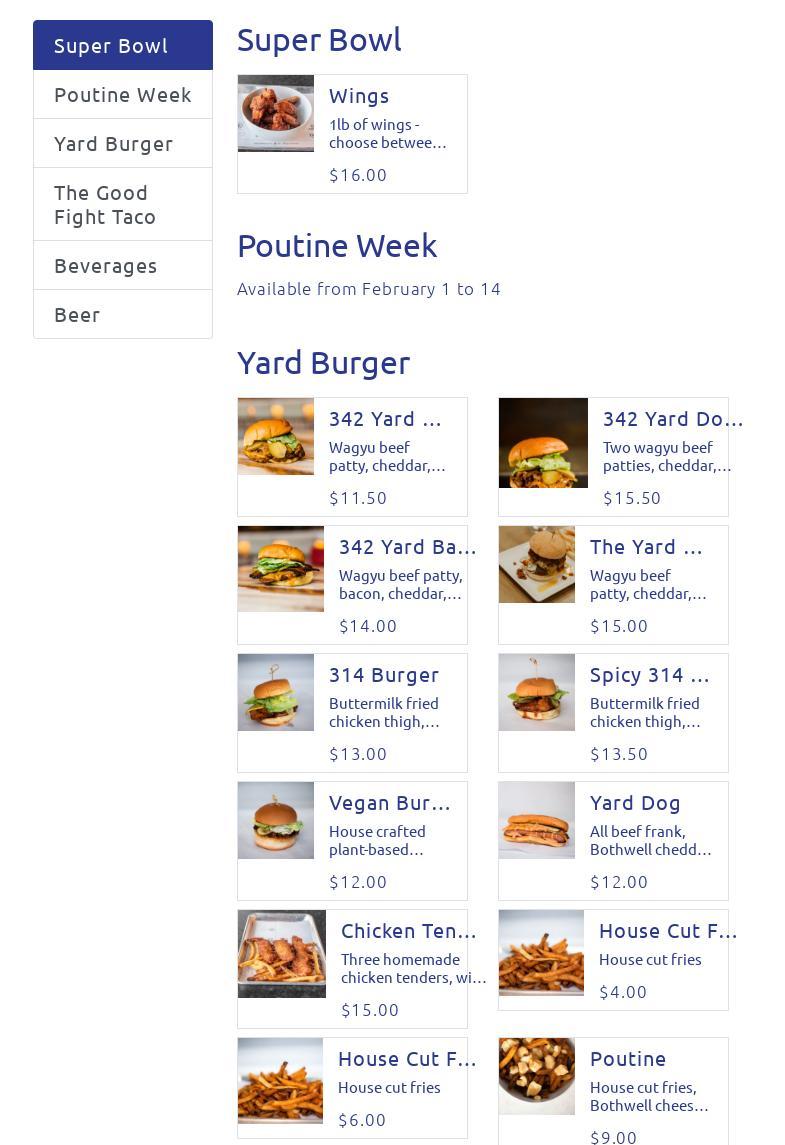Select the Super Bowl category in the sidebar
Image resolution: width=785 pixels, height=1145 pixels.
pyautogui.click(x=122, y=46)
